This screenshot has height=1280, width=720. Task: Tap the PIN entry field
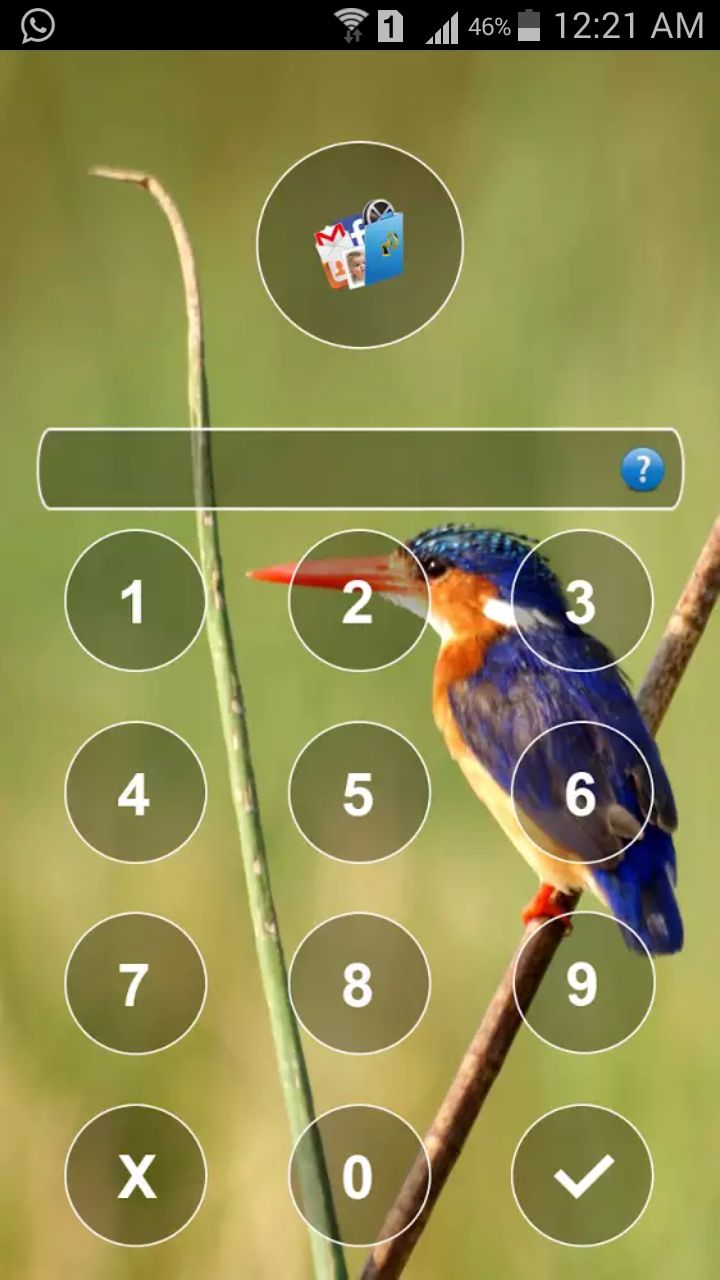coord(360,469)
